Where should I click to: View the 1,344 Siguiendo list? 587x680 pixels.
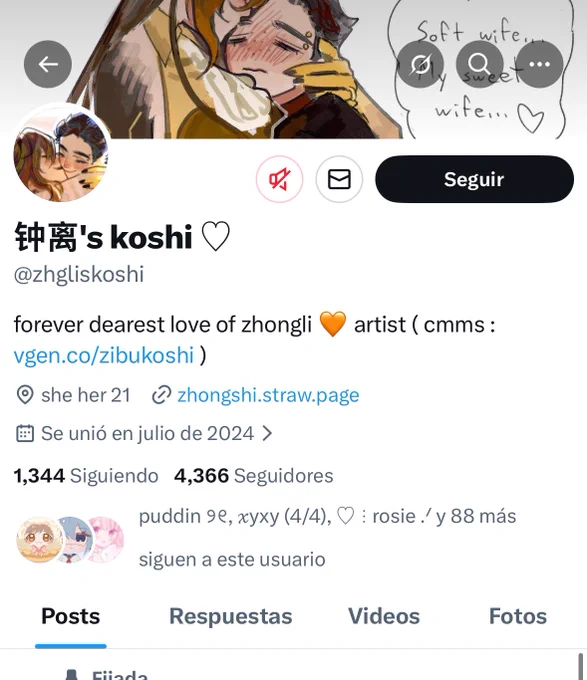[86, 476]
